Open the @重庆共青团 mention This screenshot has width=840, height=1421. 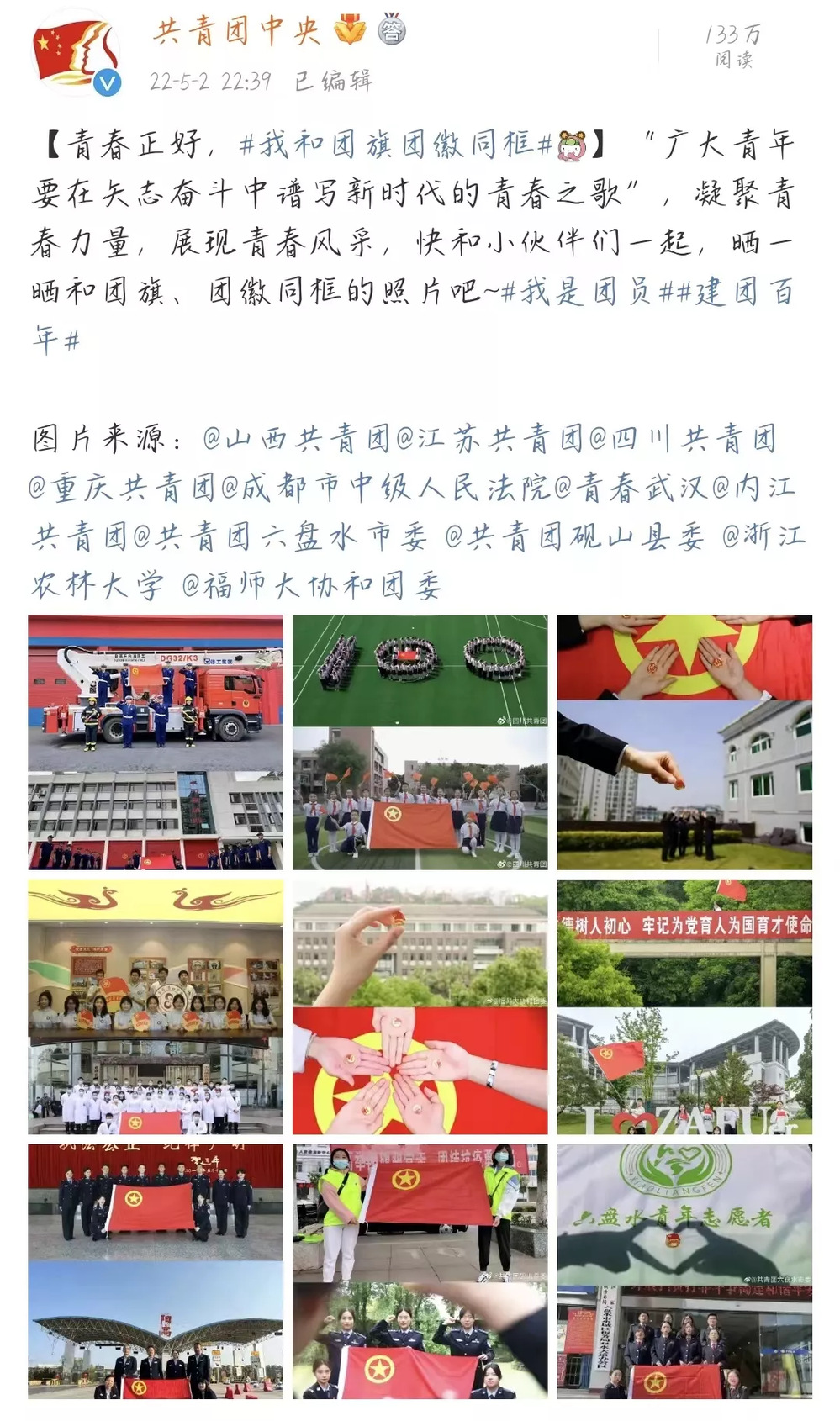click(x=123, y=487)
